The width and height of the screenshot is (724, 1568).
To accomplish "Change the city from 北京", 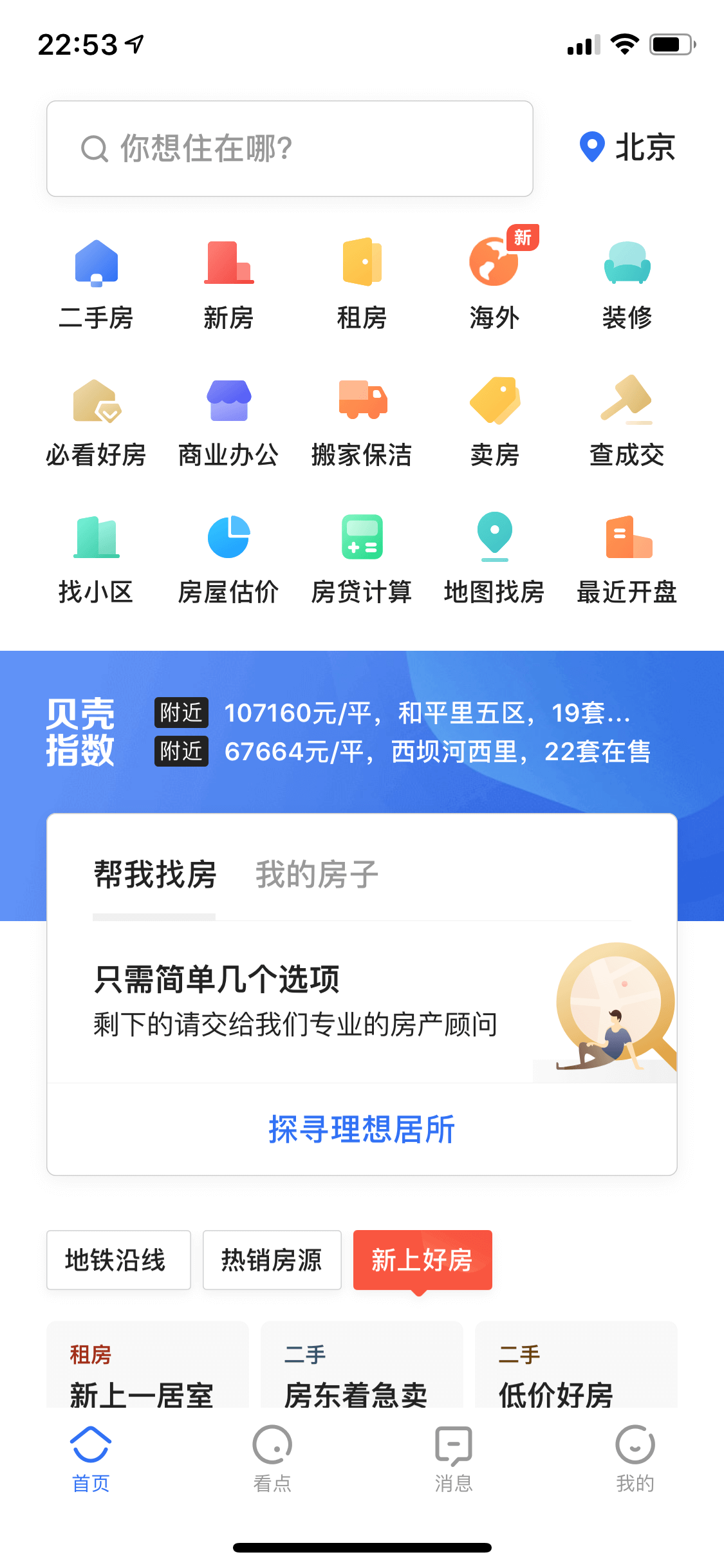I will point(627,147).
